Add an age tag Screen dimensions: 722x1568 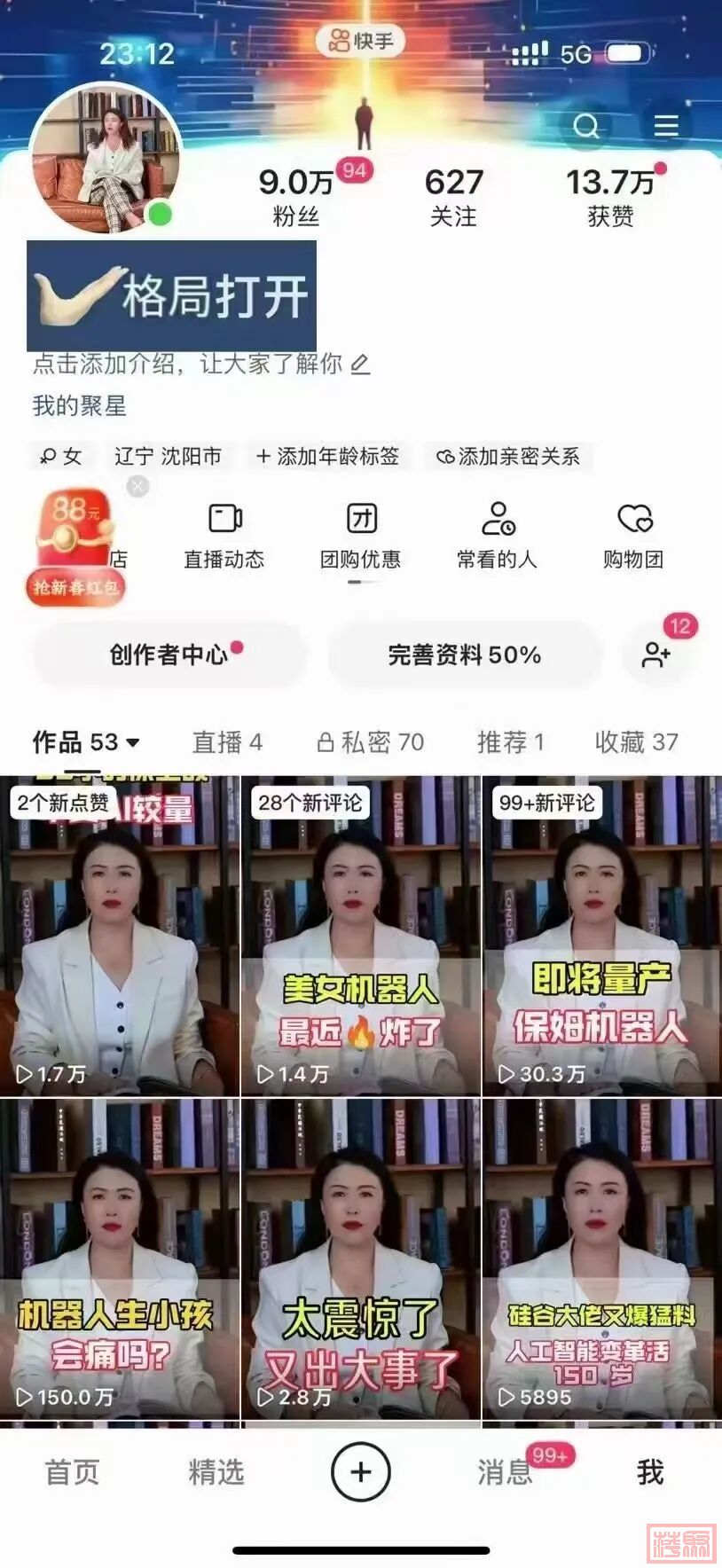coord(327,457)
